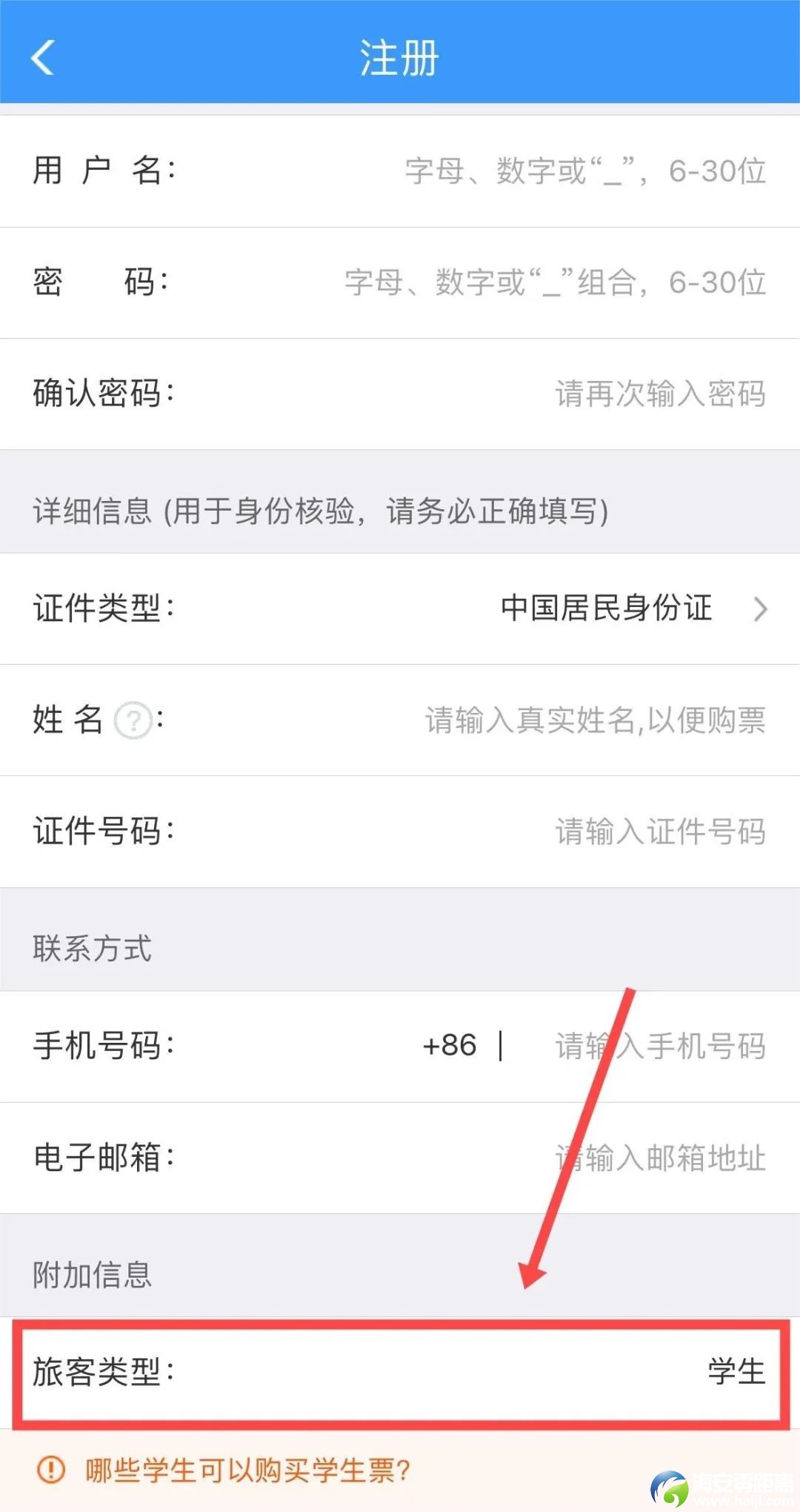The width and height of the screenshot is (800, 1512).
Task: Change the 旅客类型 from 学生
Action: click(735, 1371)
